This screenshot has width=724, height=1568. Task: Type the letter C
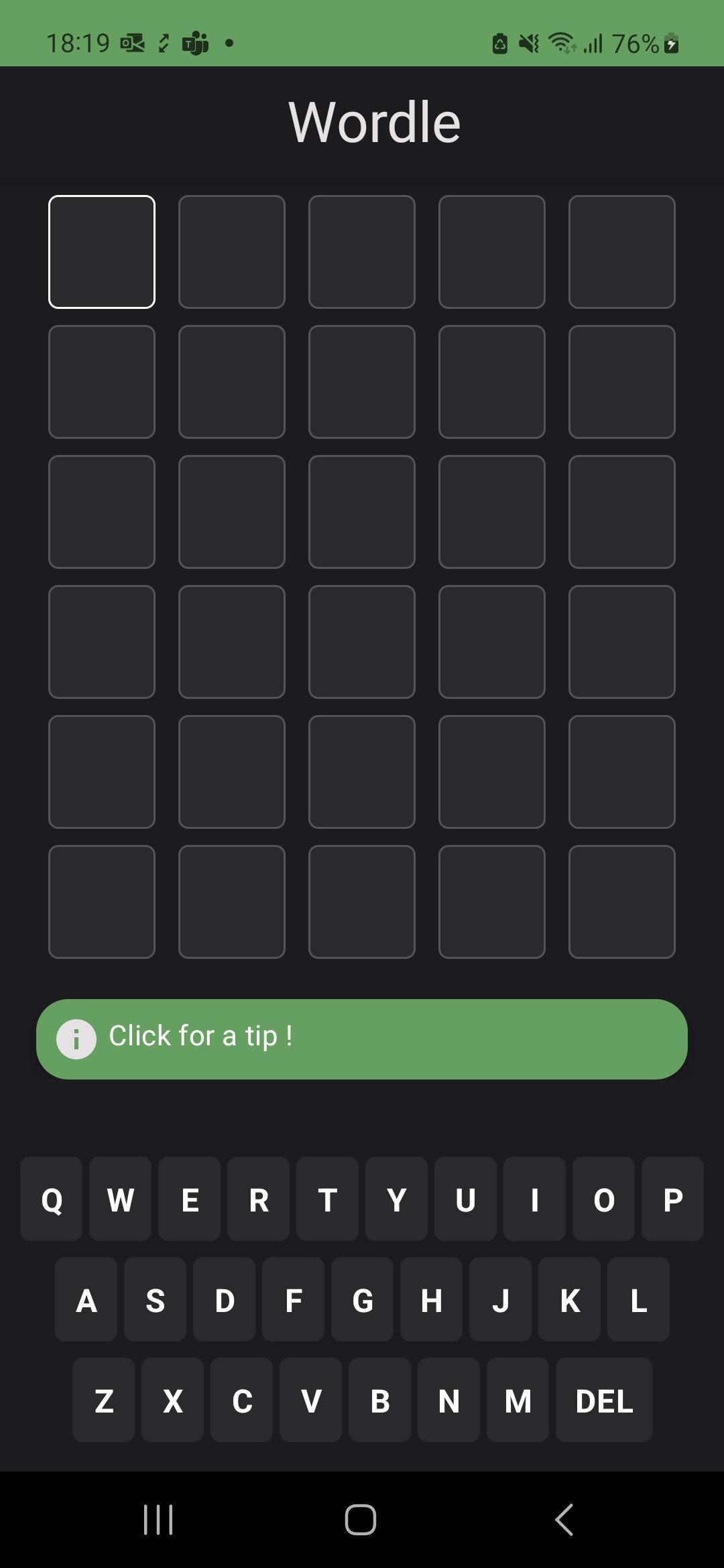click(x=242, y=1400)
